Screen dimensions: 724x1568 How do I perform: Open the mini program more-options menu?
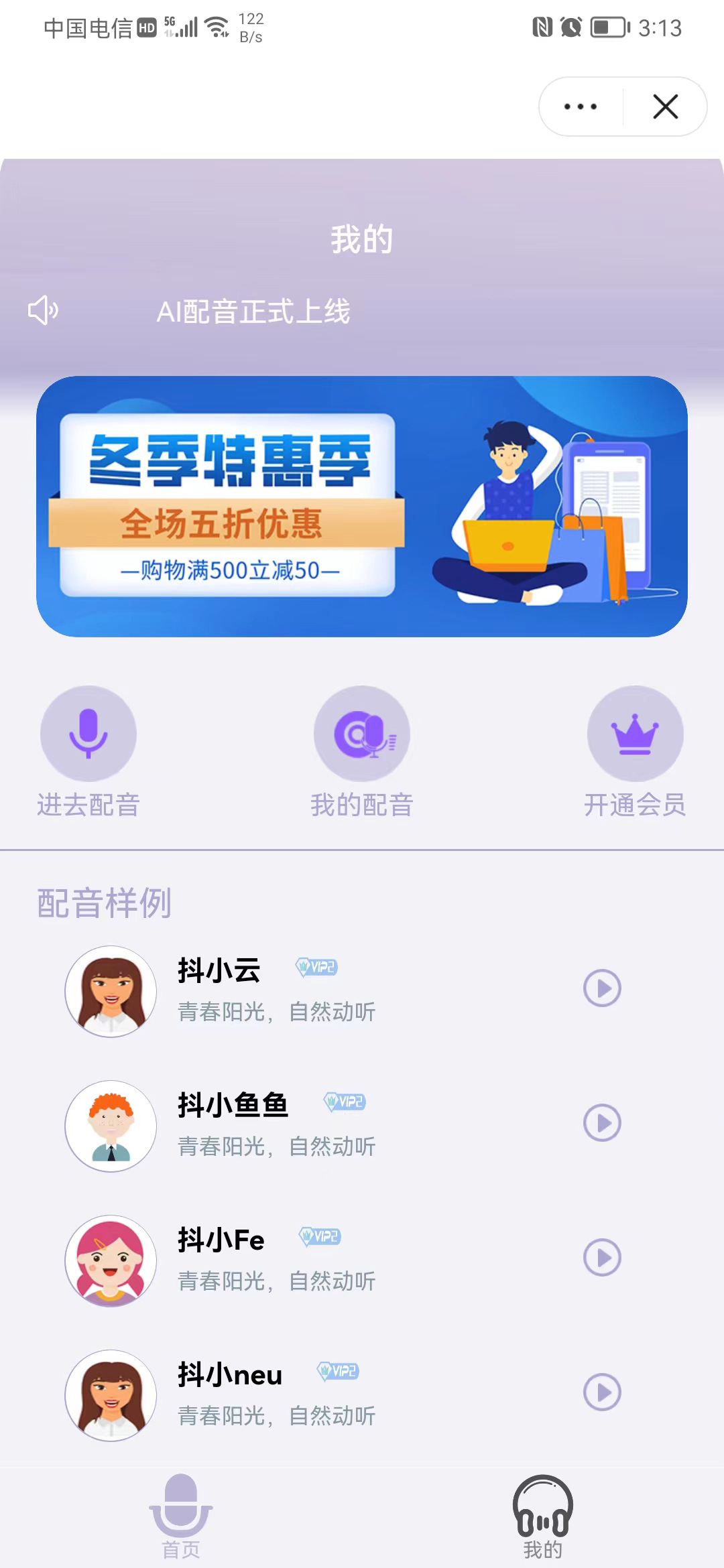581,107
